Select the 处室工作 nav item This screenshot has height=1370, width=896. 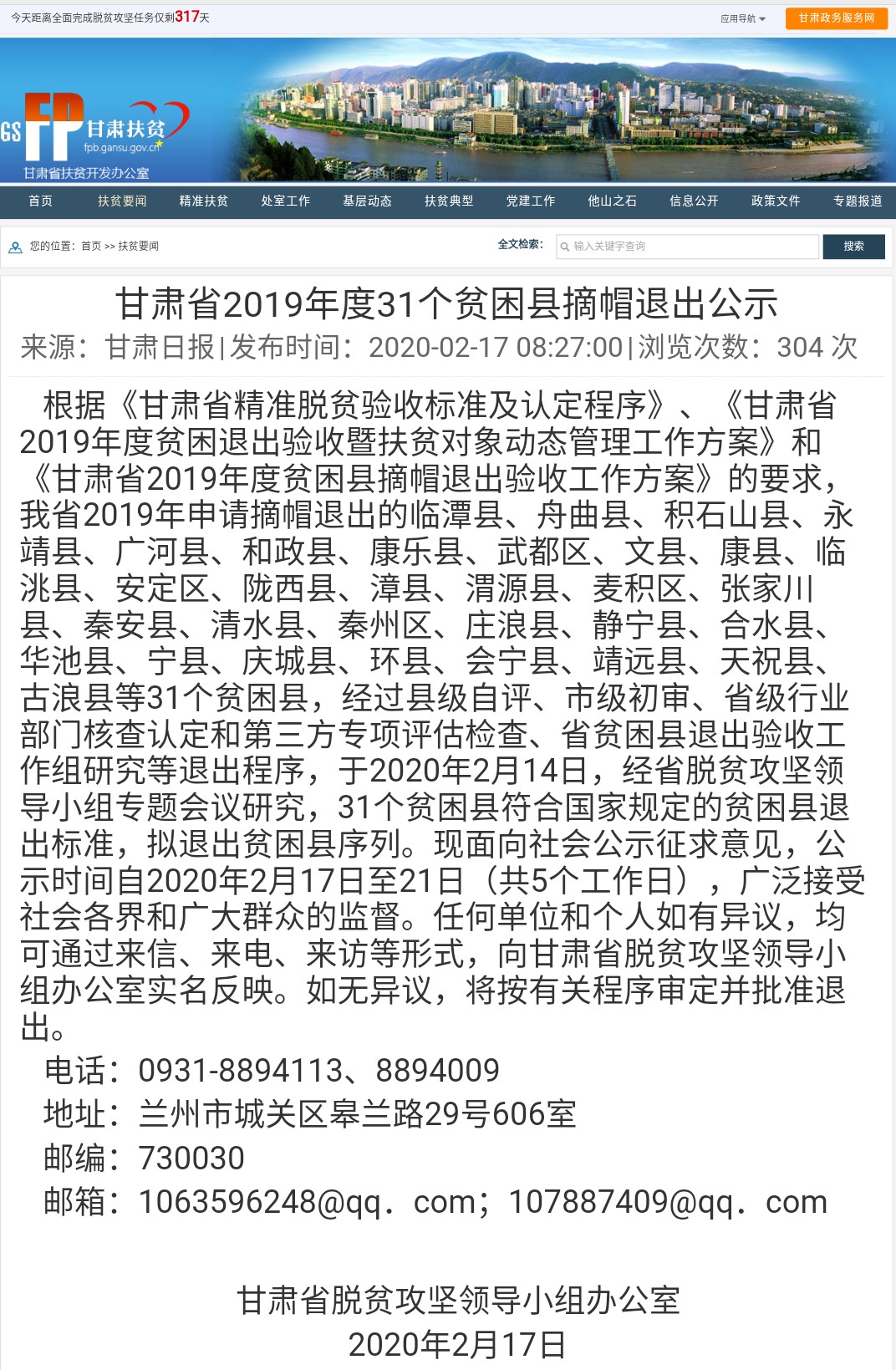point(285,201)
